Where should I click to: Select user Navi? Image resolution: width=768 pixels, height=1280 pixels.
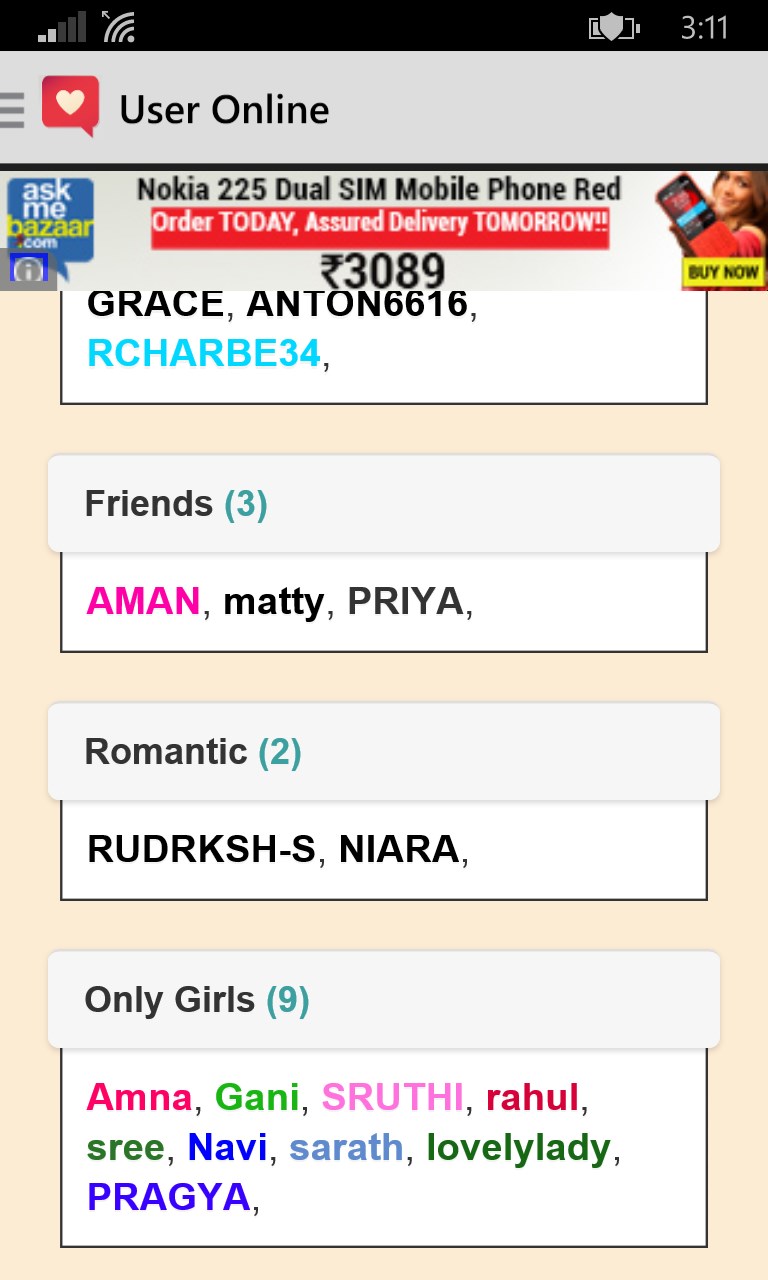[x=227, y=1148]
